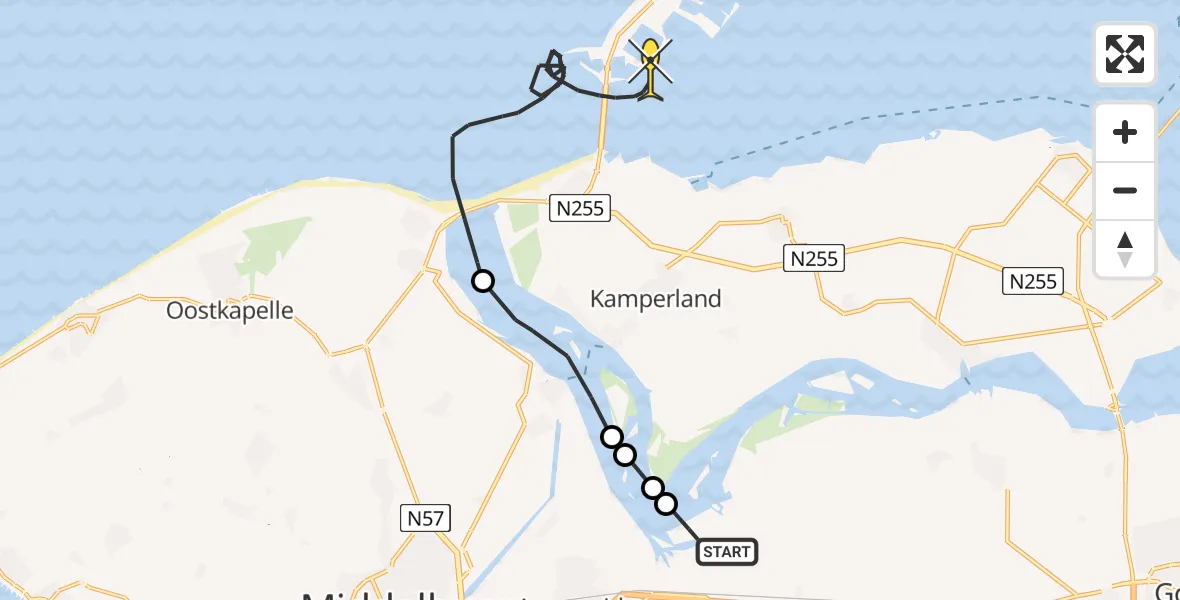Image resolution: width=1180 pixels, height=600 pixels.
Task: Zoom out of the map
Action: pos(1125,190)
